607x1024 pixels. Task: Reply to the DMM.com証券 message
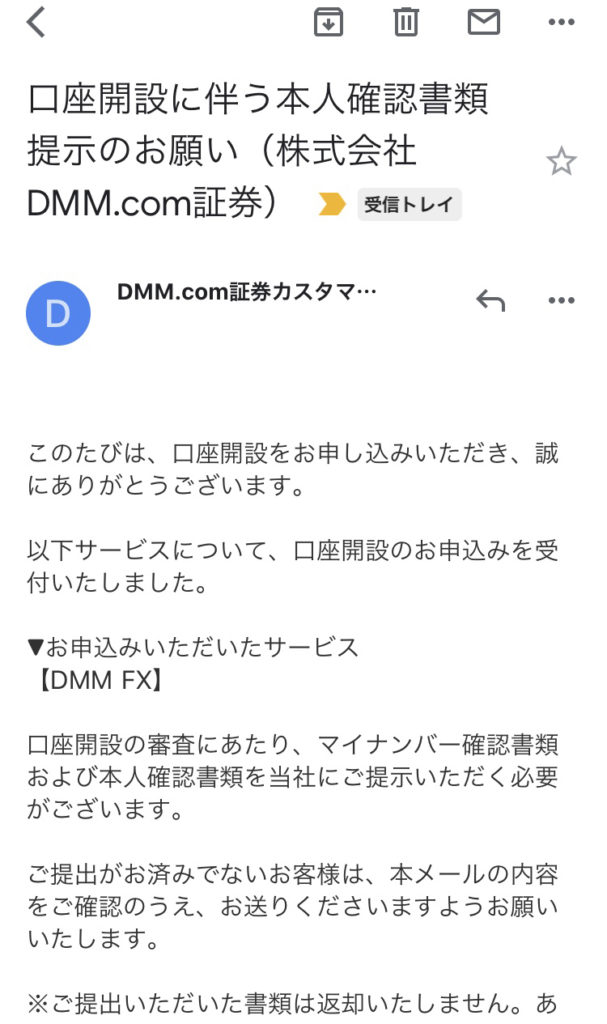(x=490, y=300)
